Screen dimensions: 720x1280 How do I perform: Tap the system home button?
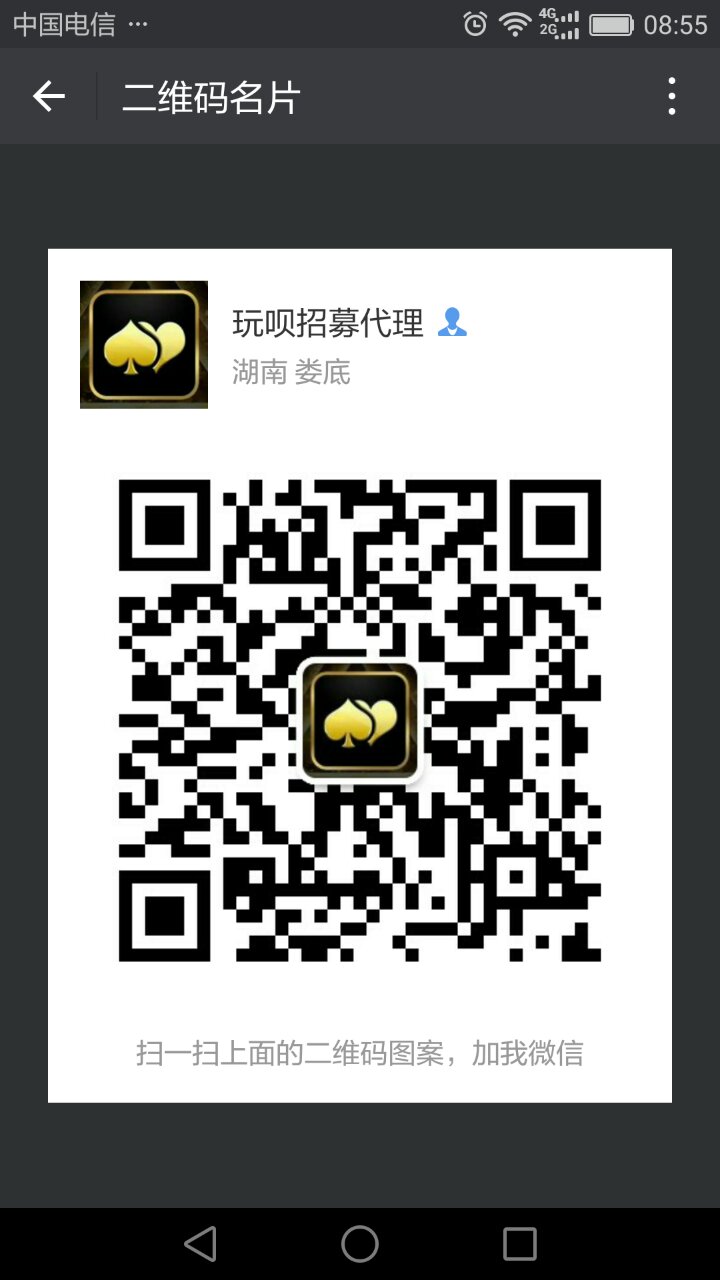[x=360, y=1244]
